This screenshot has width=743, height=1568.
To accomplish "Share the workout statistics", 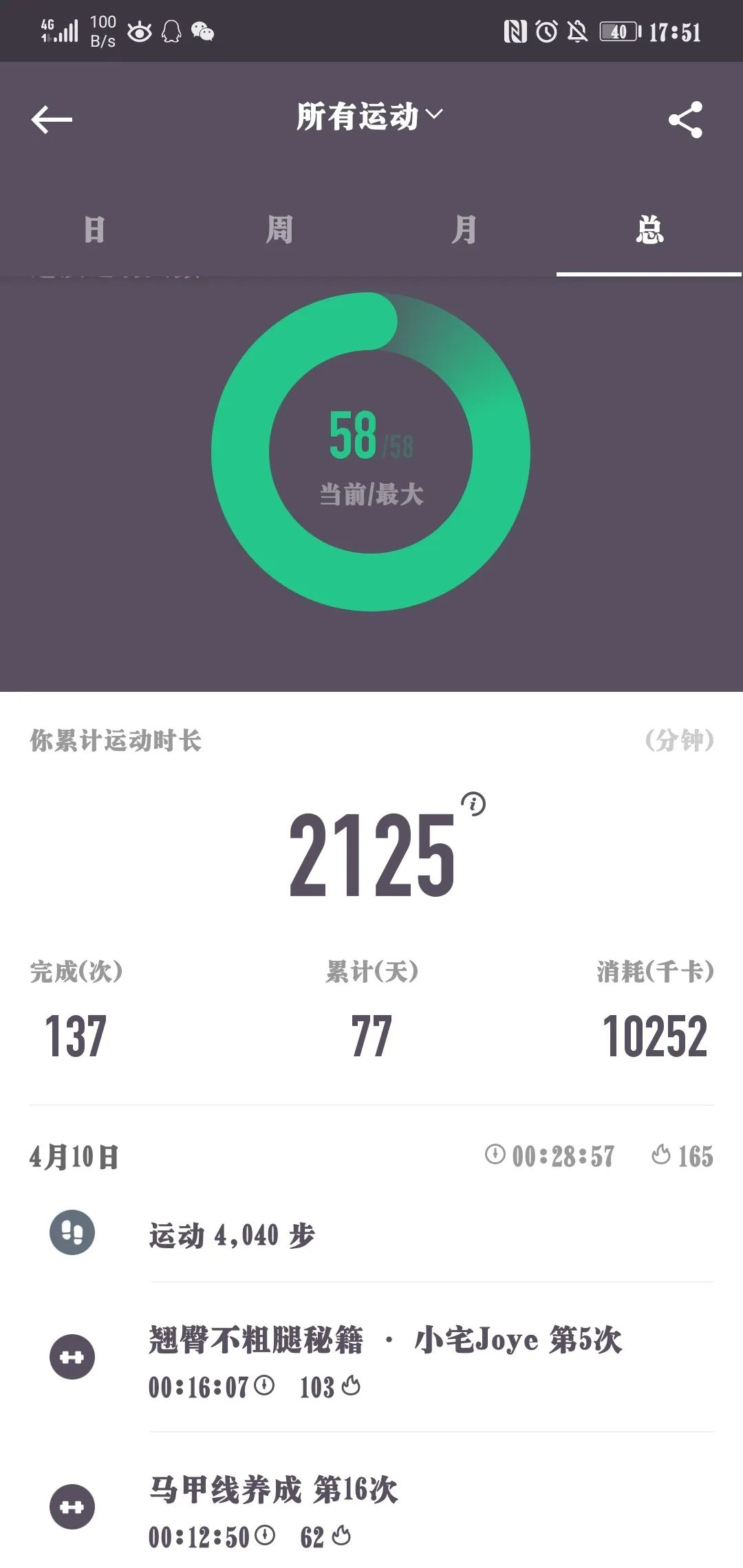I will 685,120.
